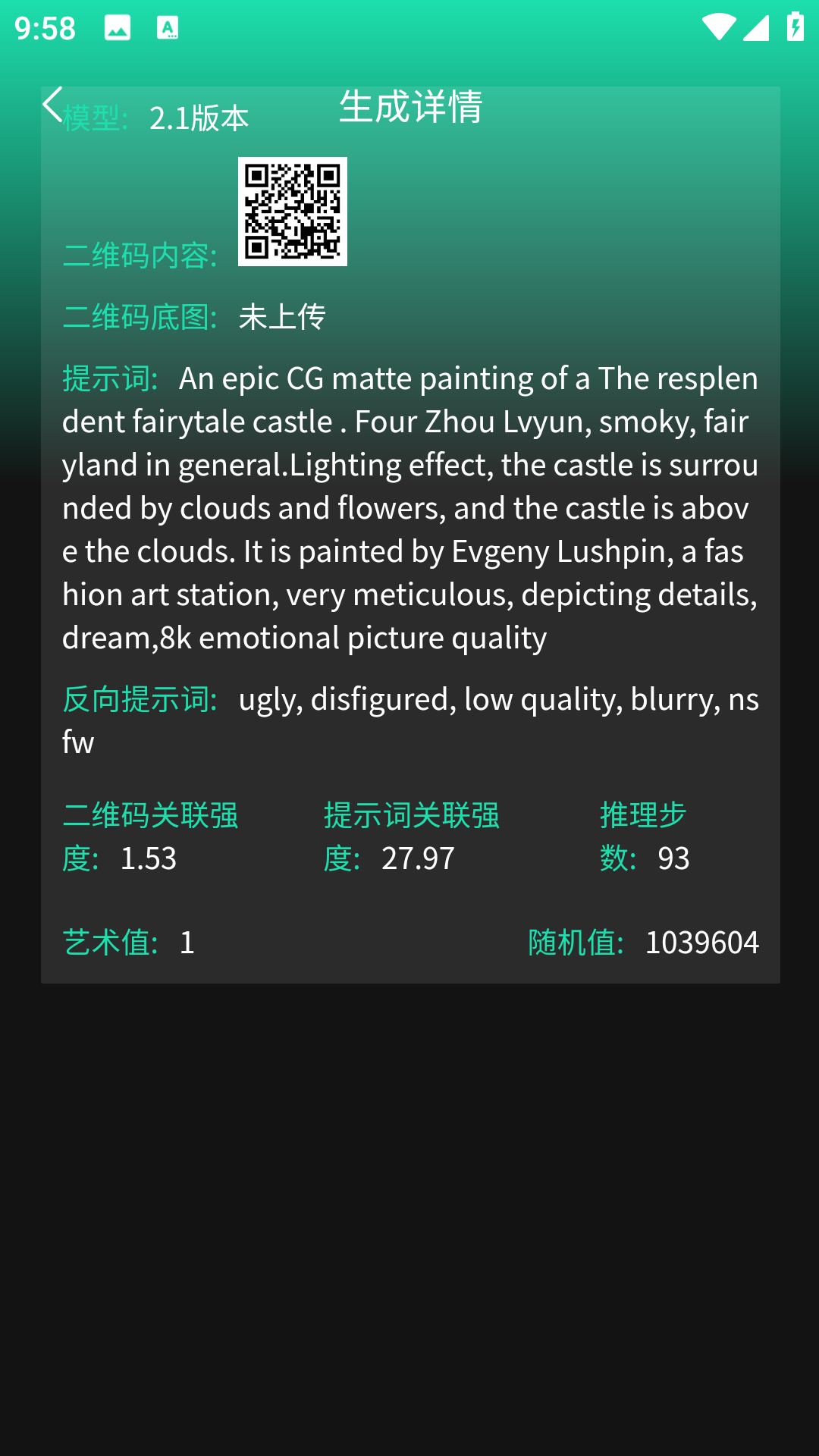Open the 二维码内容 section
The image size is (819, 1456).
140,256
